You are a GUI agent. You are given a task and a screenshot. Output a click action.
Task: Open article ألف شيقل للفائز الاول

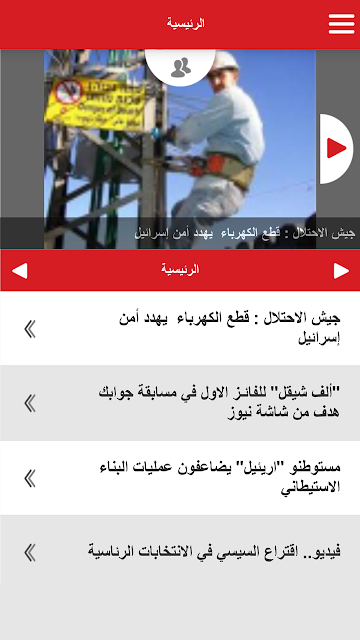(180, 403)
